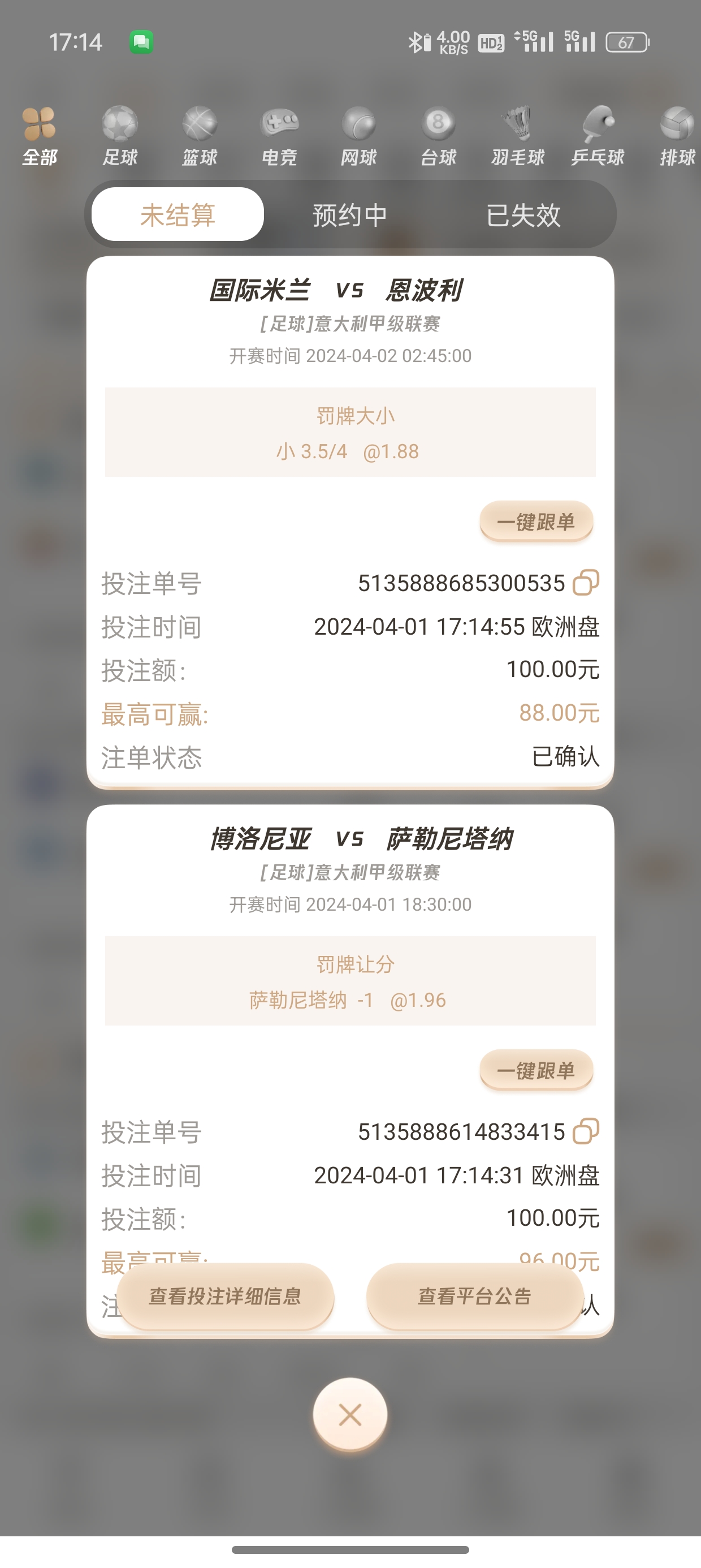Select the 台球 category

(438, 136)
